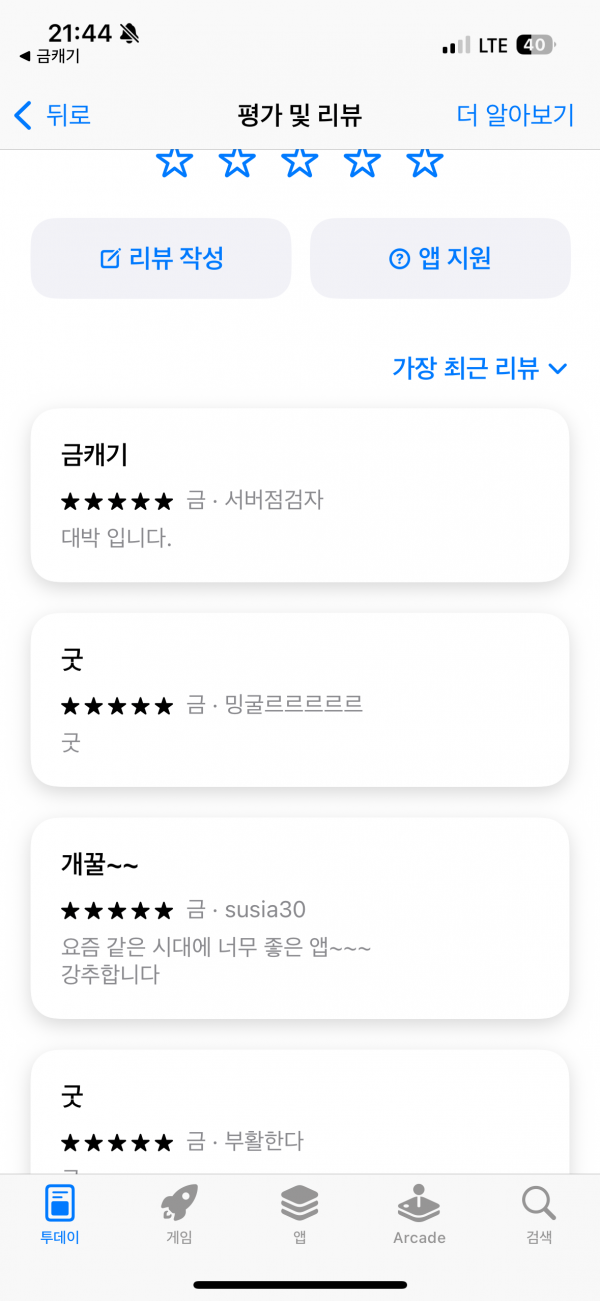Switch to the 투데이 tab
Viewport: 600px width, 1301px height.
tap(60, 1214)
